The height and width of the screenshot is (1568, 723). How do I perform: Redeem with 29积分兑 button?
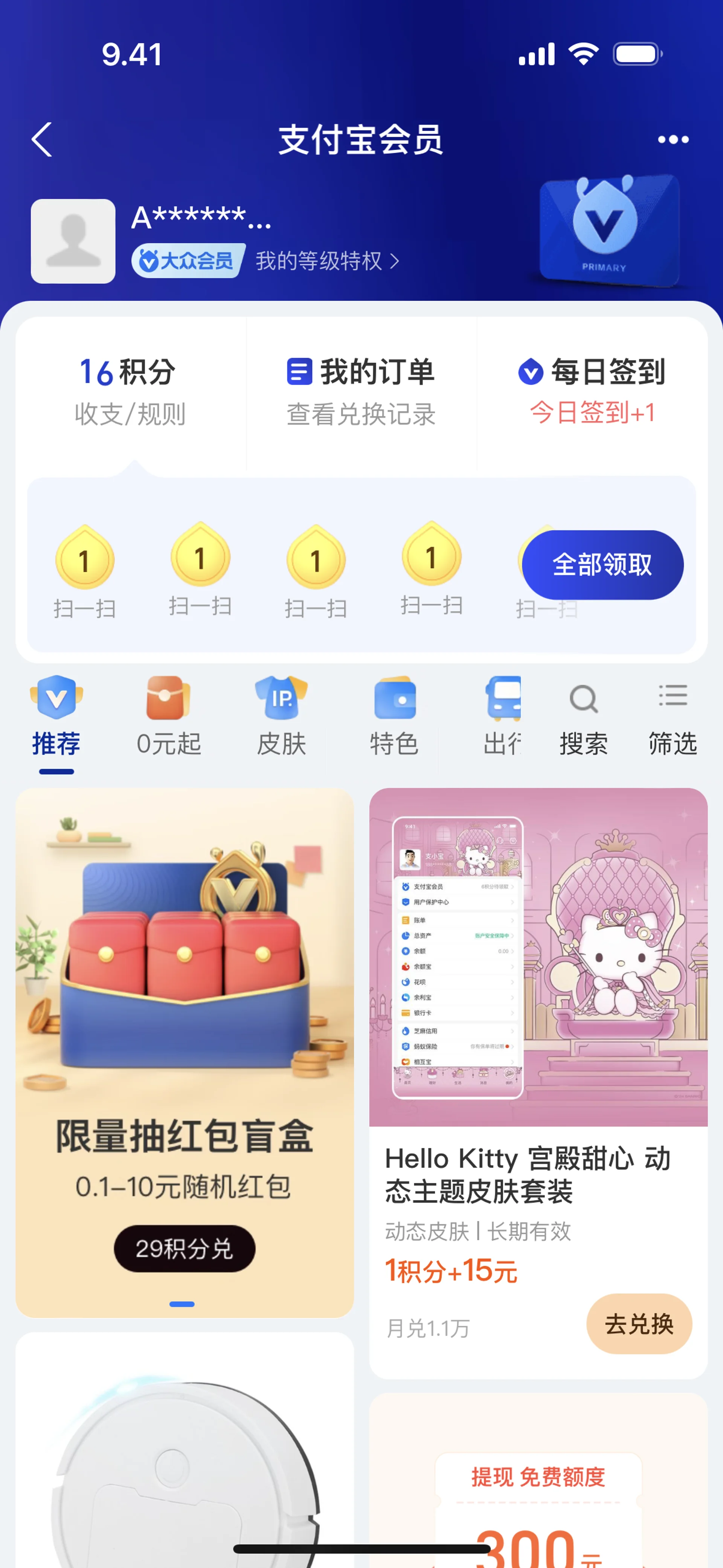click(185, 1249)
